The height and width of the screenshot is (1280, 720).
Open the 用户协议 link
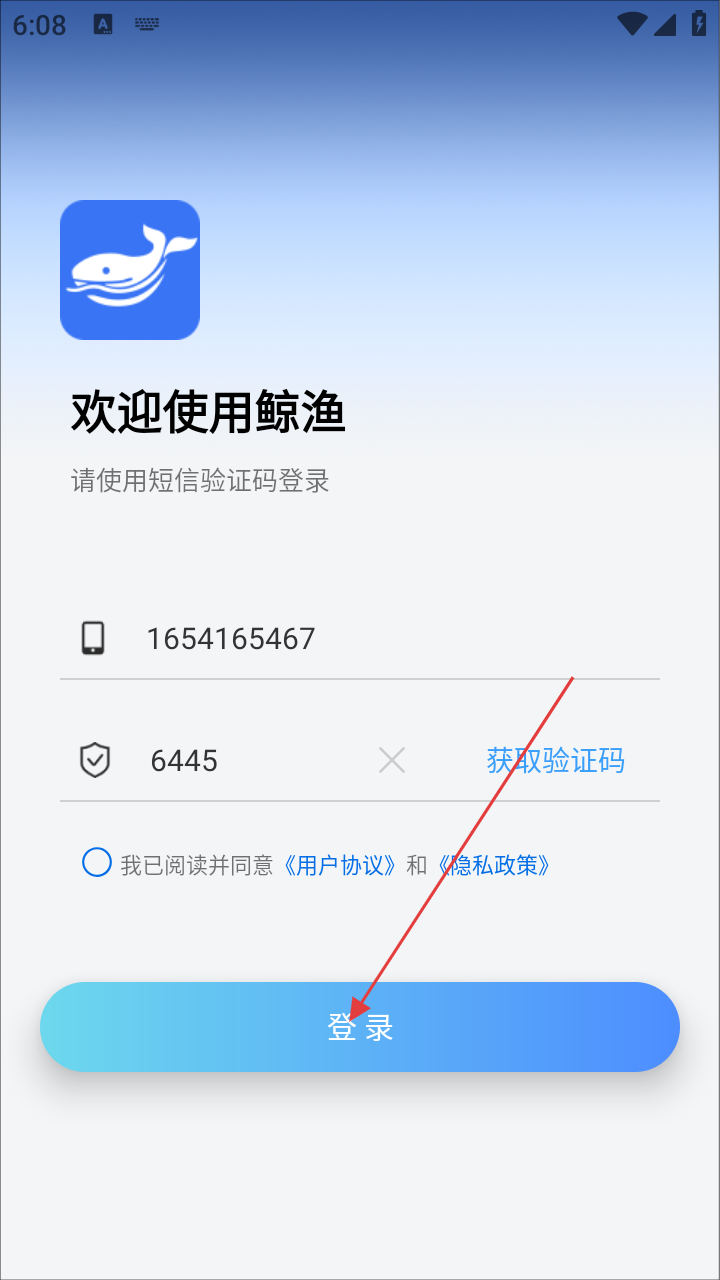coord(340,865)
